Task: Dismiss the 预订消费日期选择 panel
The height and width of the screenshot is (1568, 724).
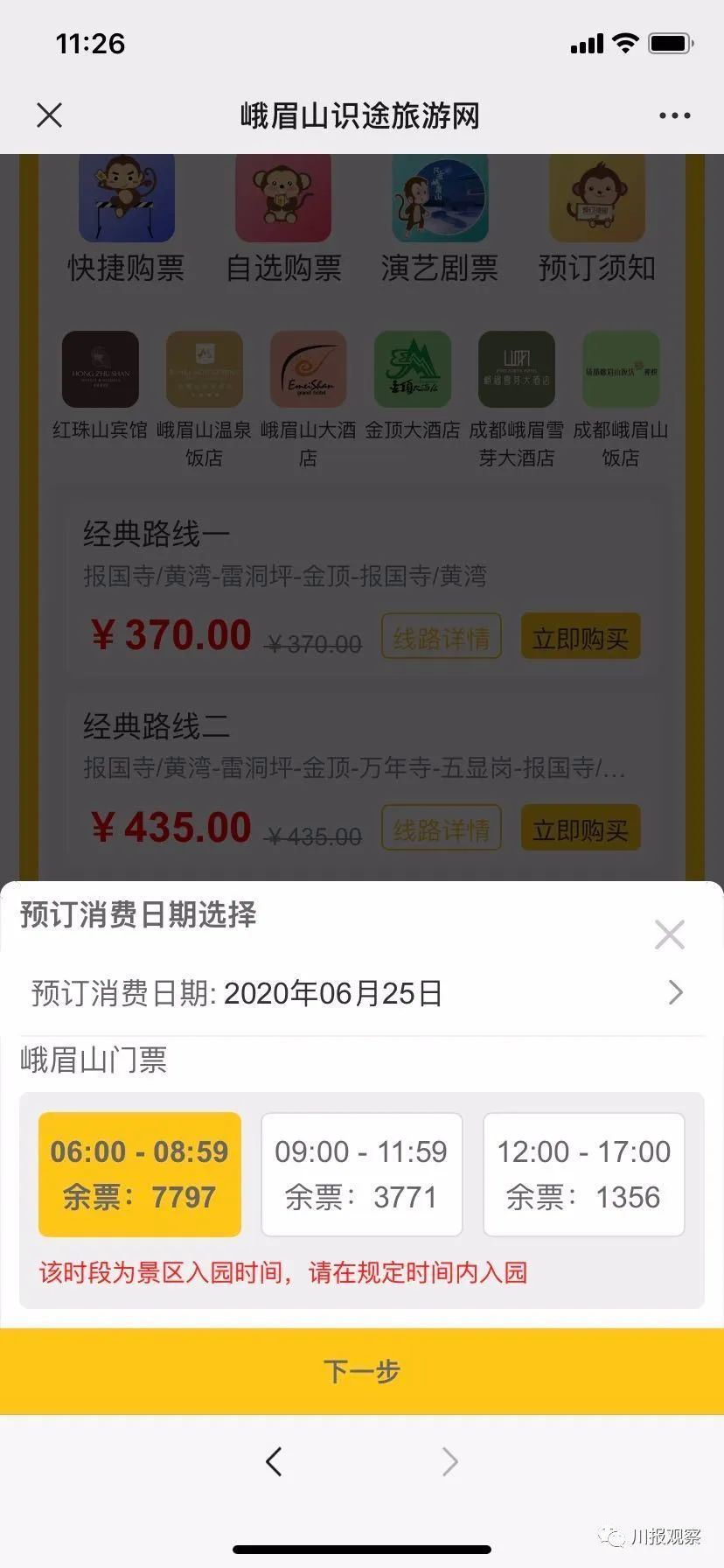Action: click(x=670, y=934)
